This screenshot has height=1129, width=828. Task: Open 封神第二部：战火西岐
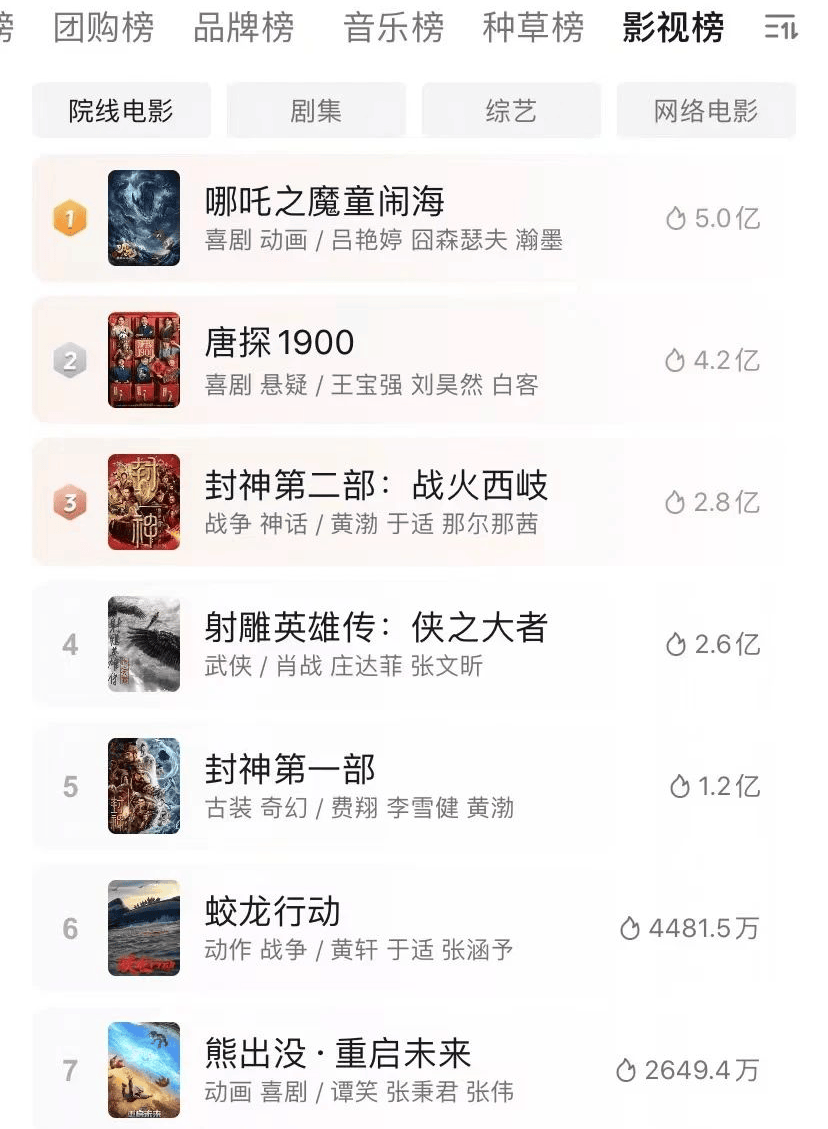tap(376, 487)
